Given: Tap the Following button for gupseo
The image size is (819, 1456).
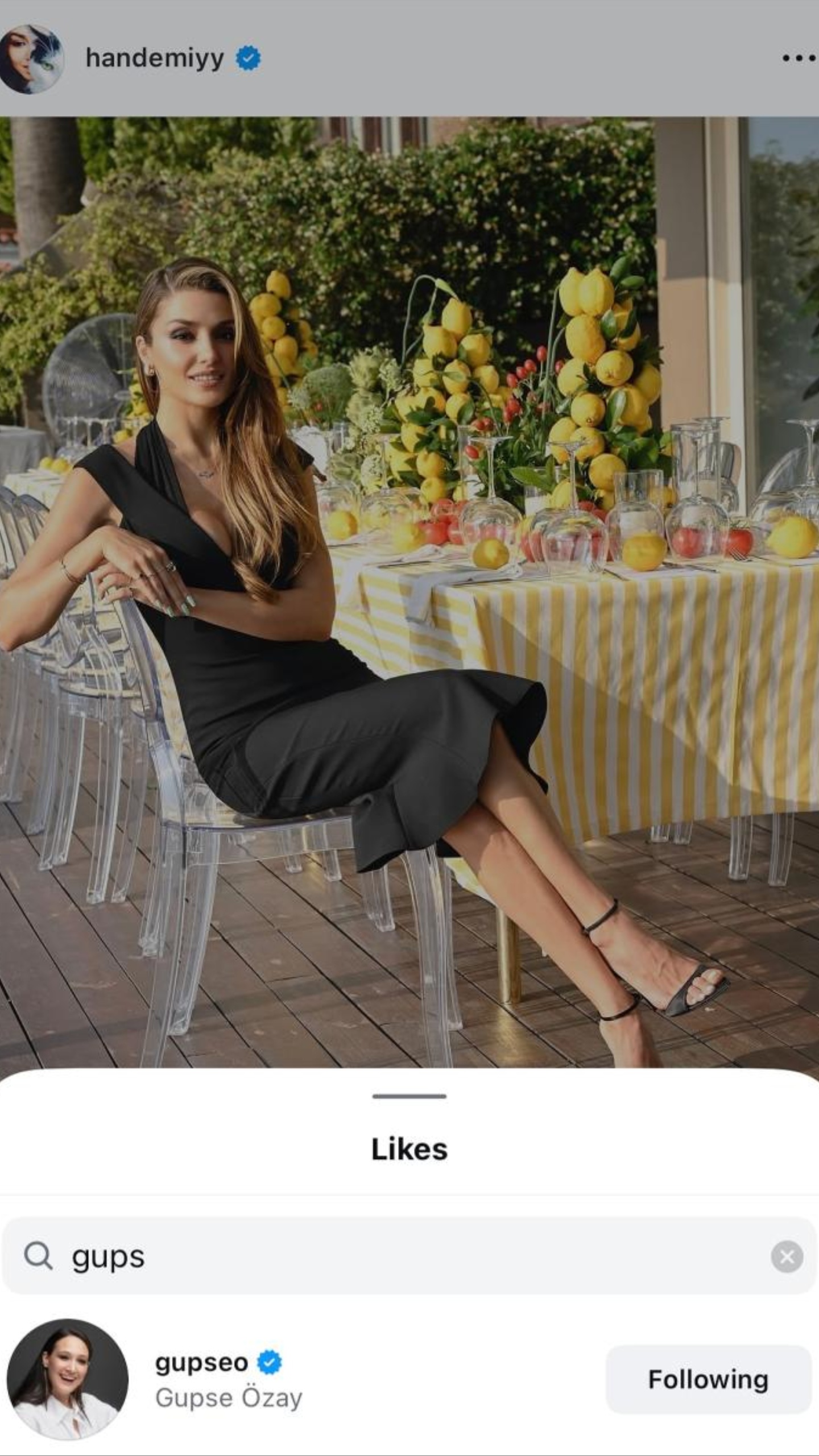Looking at the screenshot, I should (708, 1380).
